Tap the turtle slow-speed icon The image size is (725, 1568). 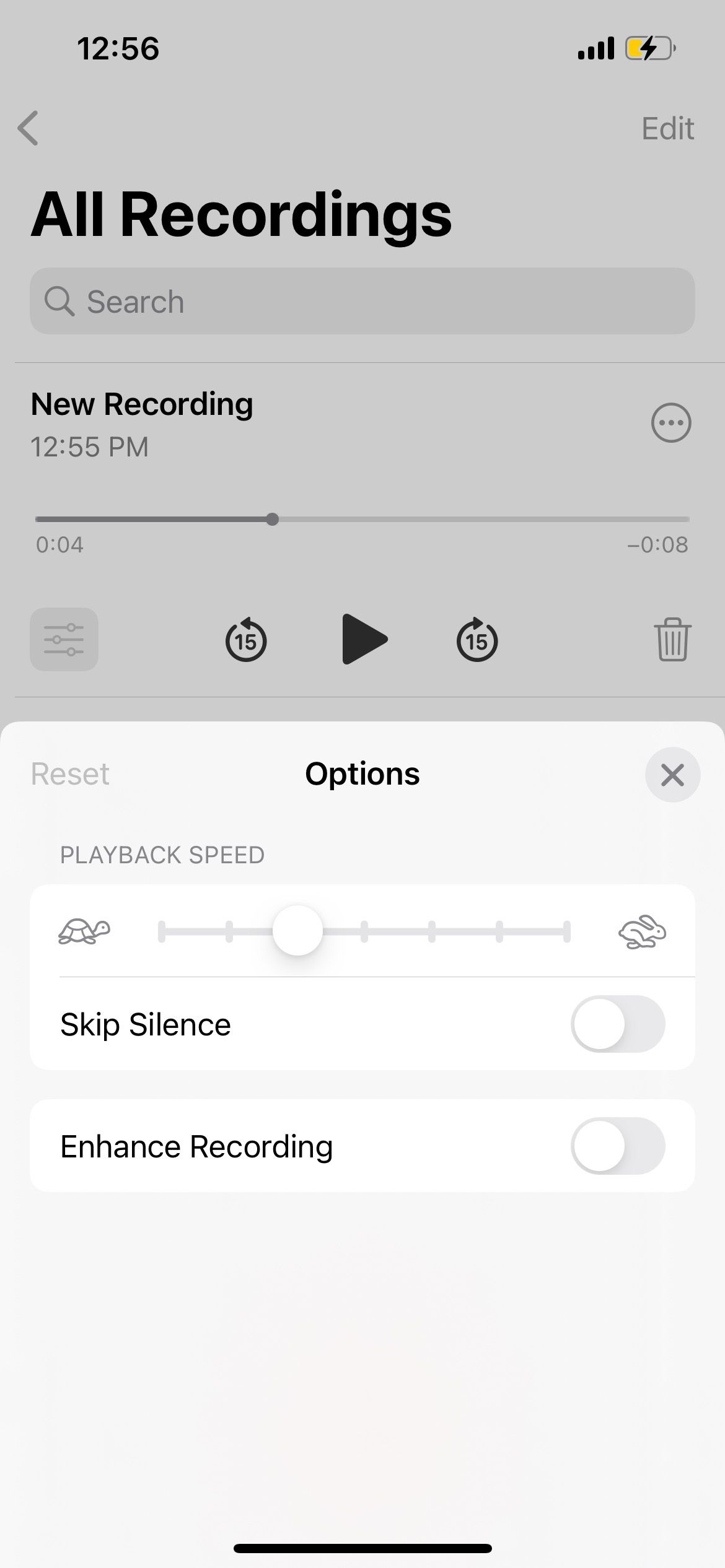point(86,930)
